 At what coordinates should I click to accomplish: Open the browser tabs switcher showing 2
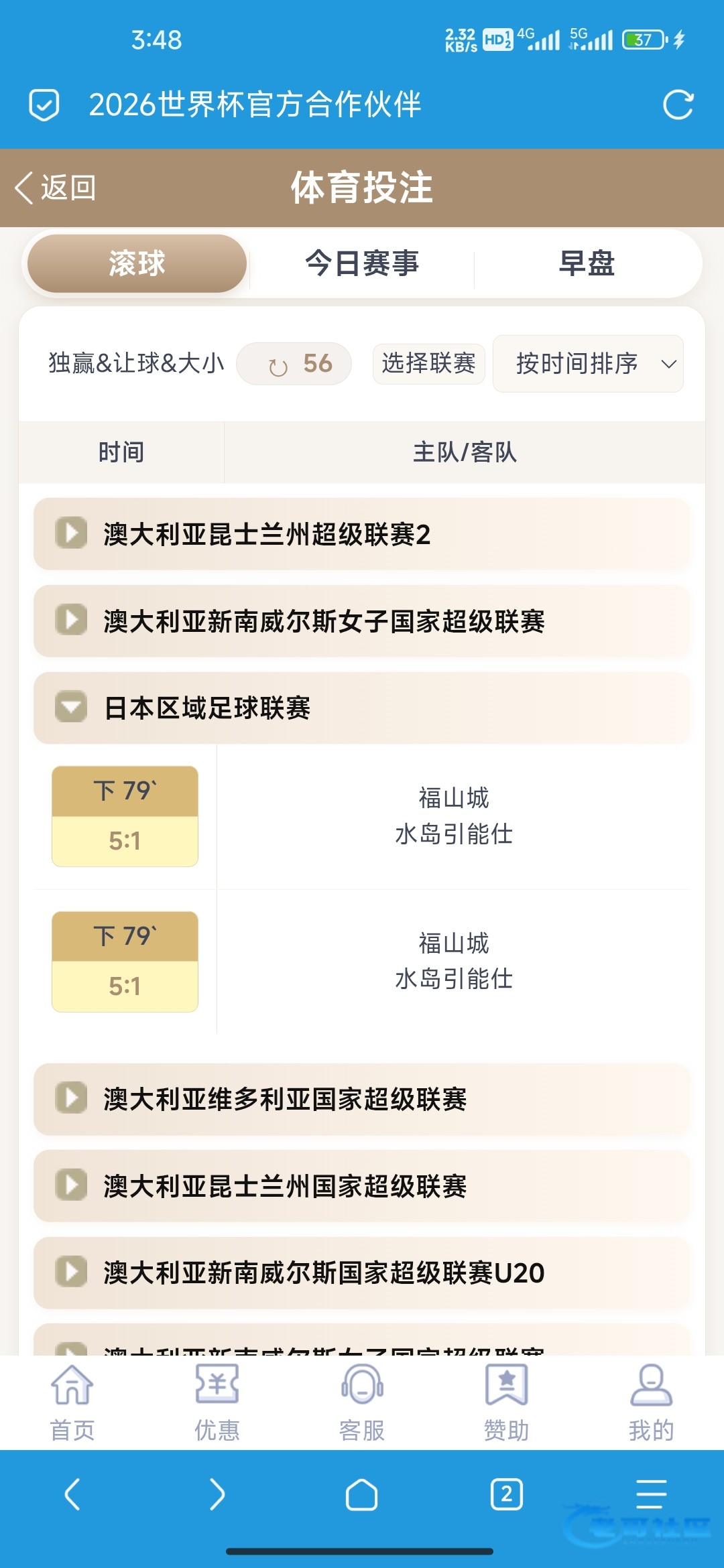[507, 1494]
